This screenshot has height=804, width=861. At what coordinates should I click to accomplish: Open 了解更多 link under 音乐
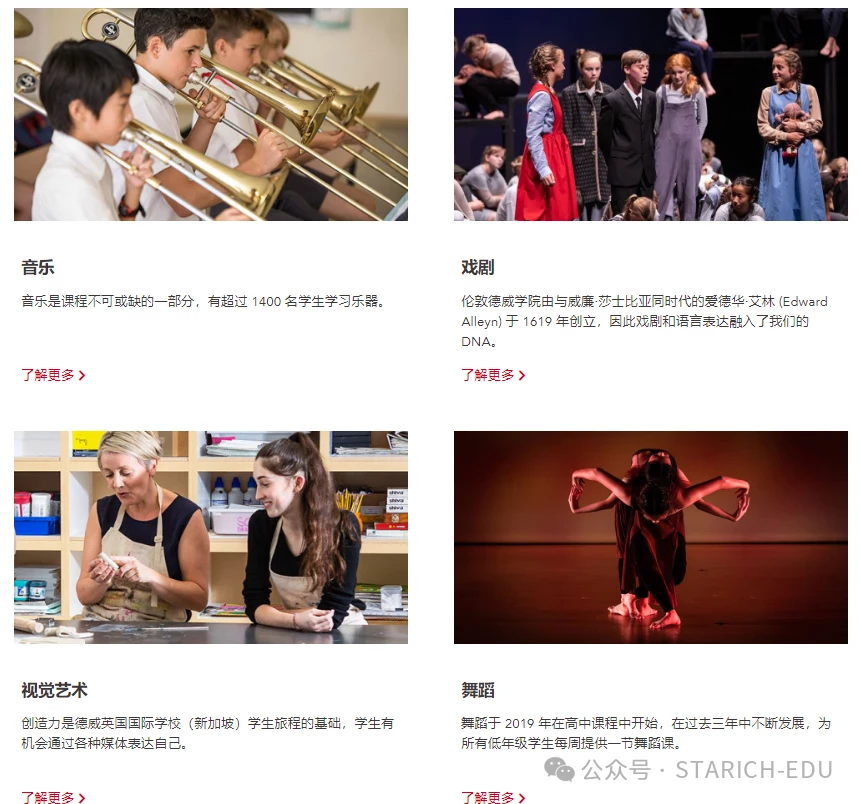pyautogui.click(x=53, y=375)
